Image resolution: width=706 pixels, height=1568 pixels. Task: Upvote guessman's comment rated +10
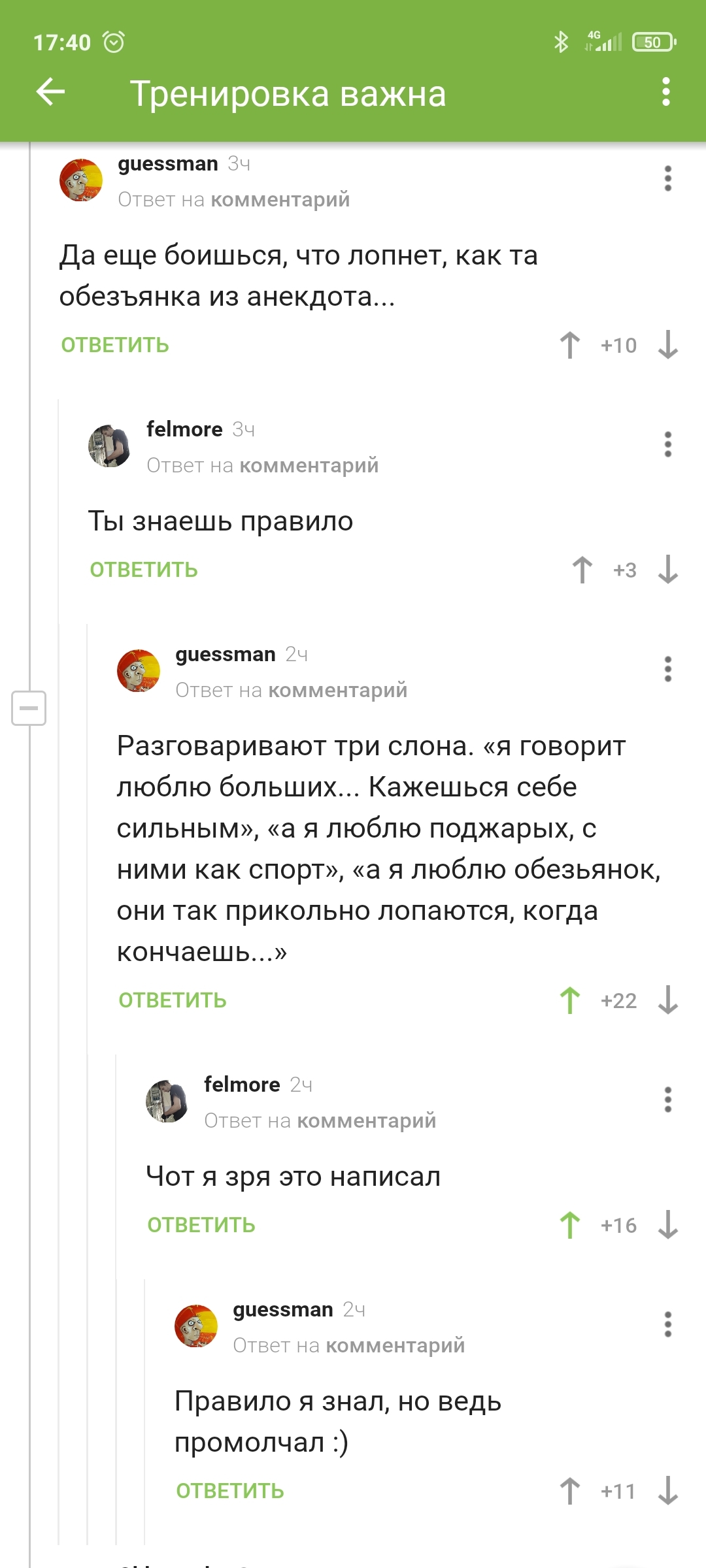tap(570, 345)
